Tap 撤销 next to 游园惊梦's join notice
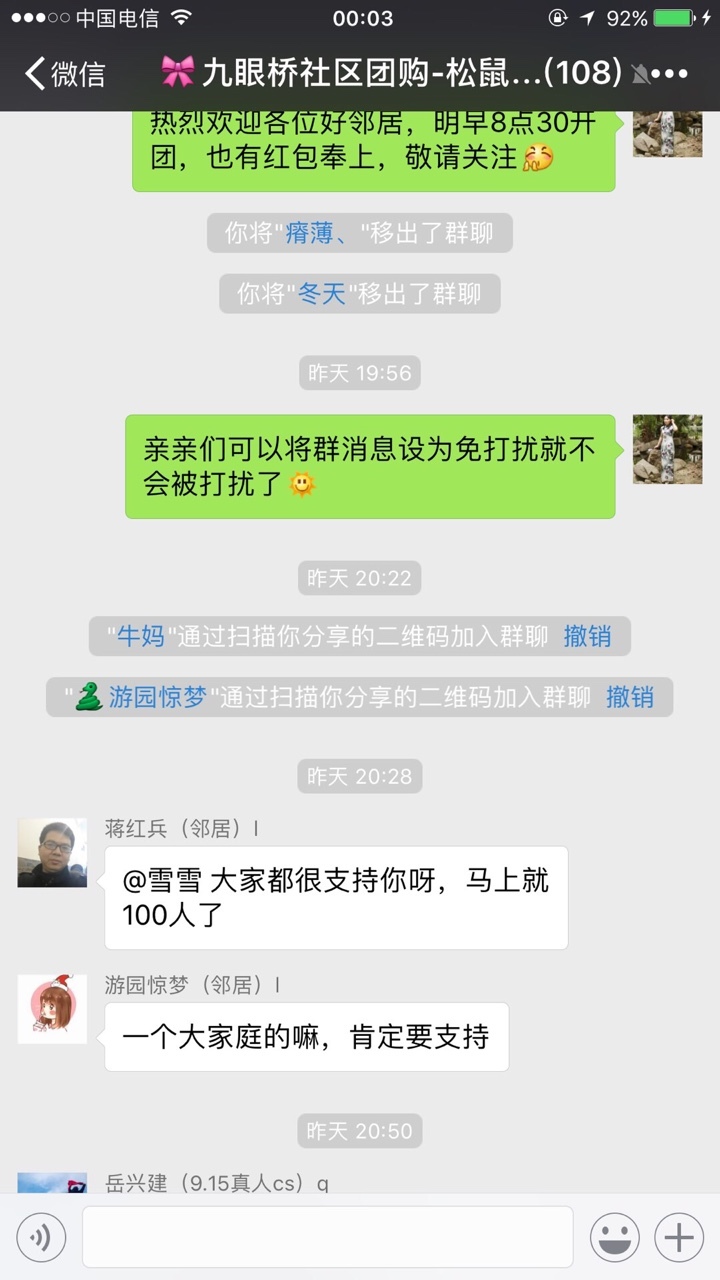 click(629, 697)
